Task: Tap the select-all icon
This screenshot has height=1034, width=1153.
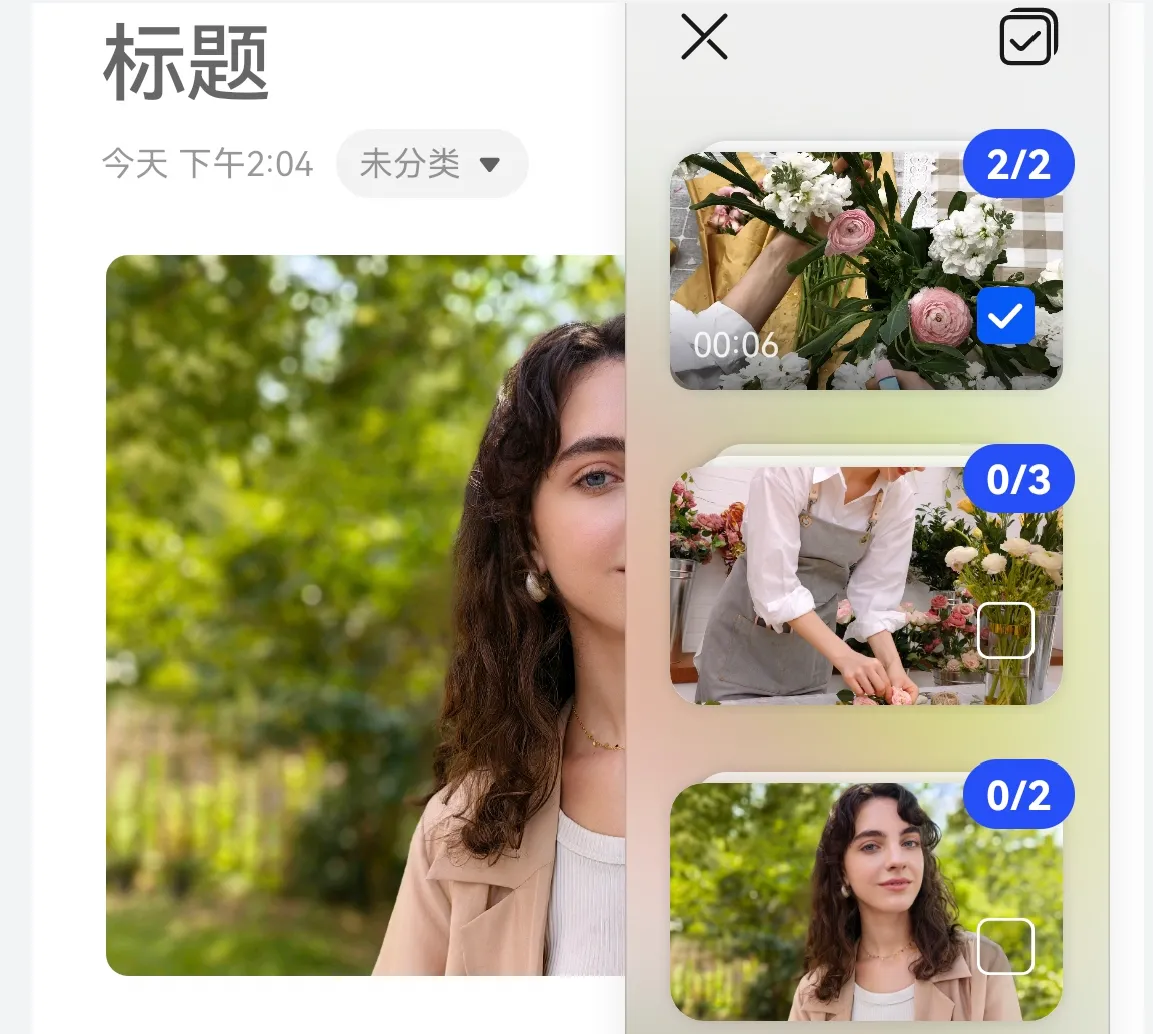Action: 1028,37
